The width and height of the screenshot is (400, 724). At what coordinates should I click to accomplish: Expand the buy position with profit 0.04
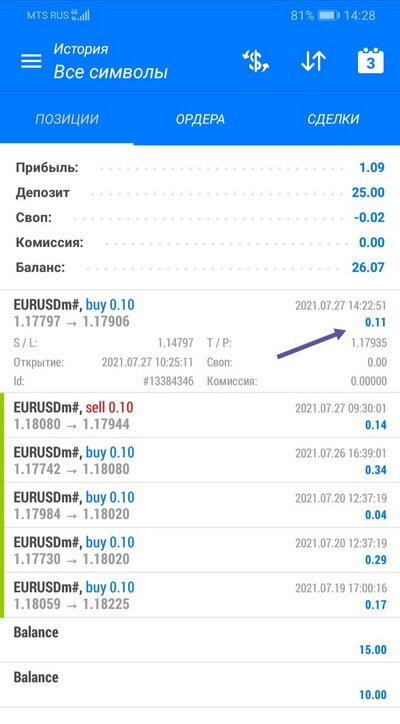(200, 505)
